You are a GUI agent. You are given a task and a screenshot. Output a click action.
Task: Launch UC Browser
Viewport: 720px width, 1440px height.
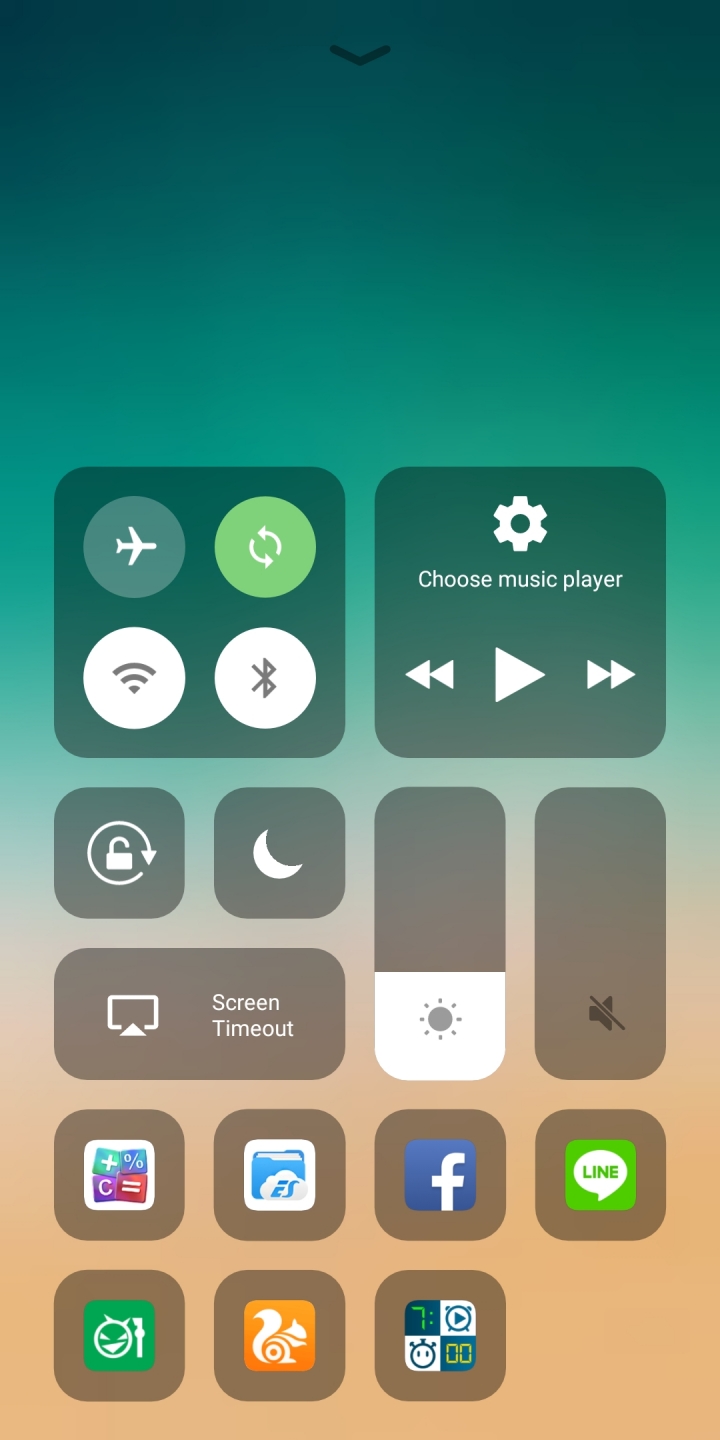[x=279, y=1335]
